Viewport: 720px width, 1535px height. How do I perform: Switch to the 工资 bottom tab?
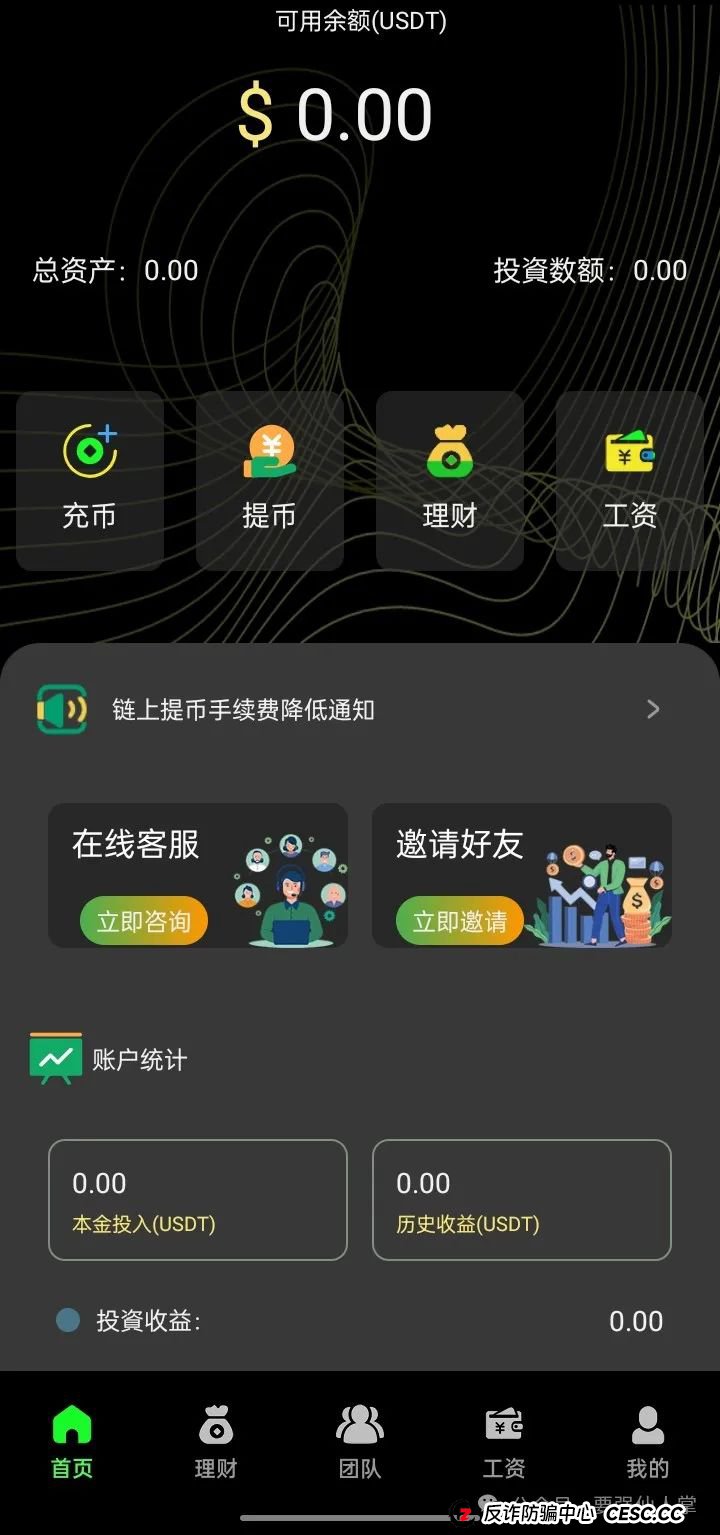[x=504, y=1441]
